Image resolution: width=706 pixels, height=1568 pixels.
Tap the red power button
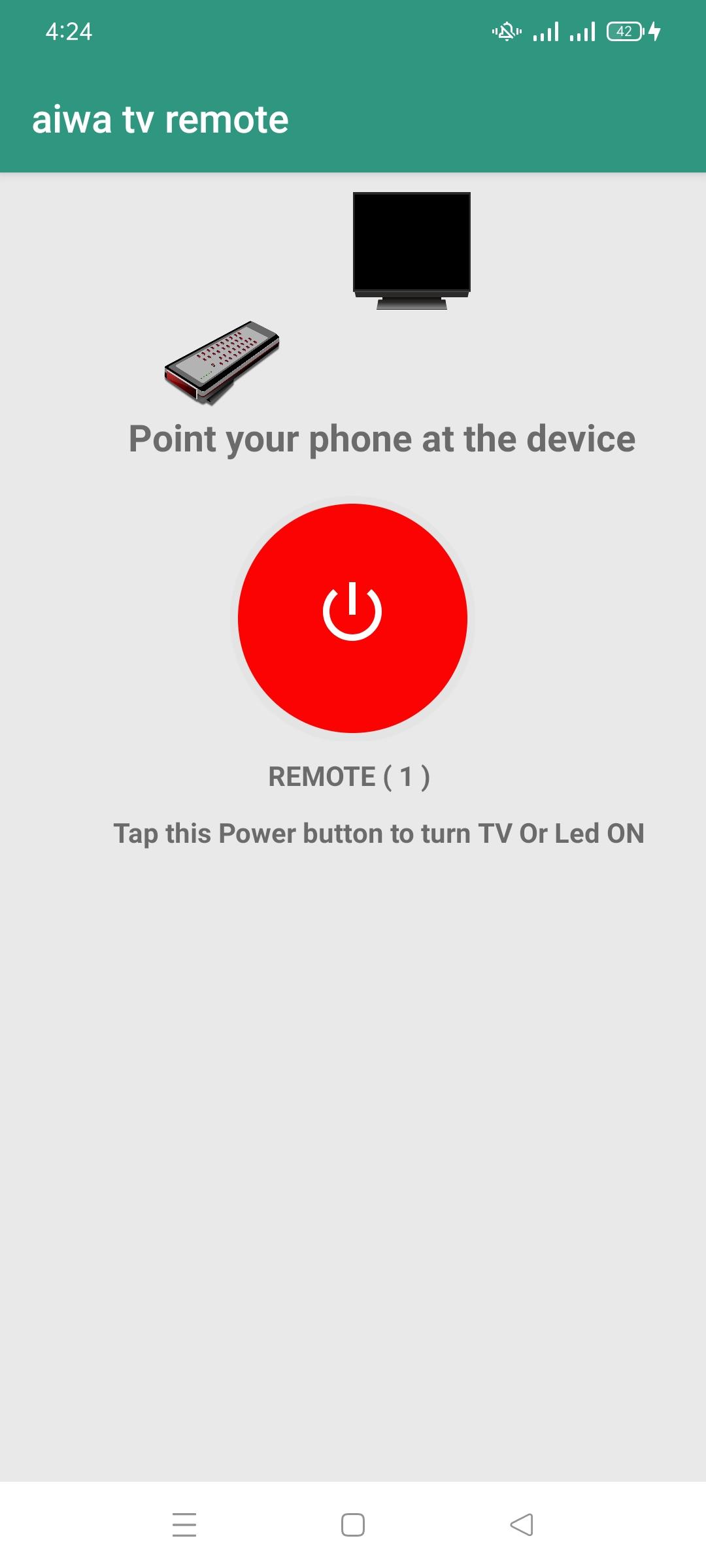[x=352, y=618]
